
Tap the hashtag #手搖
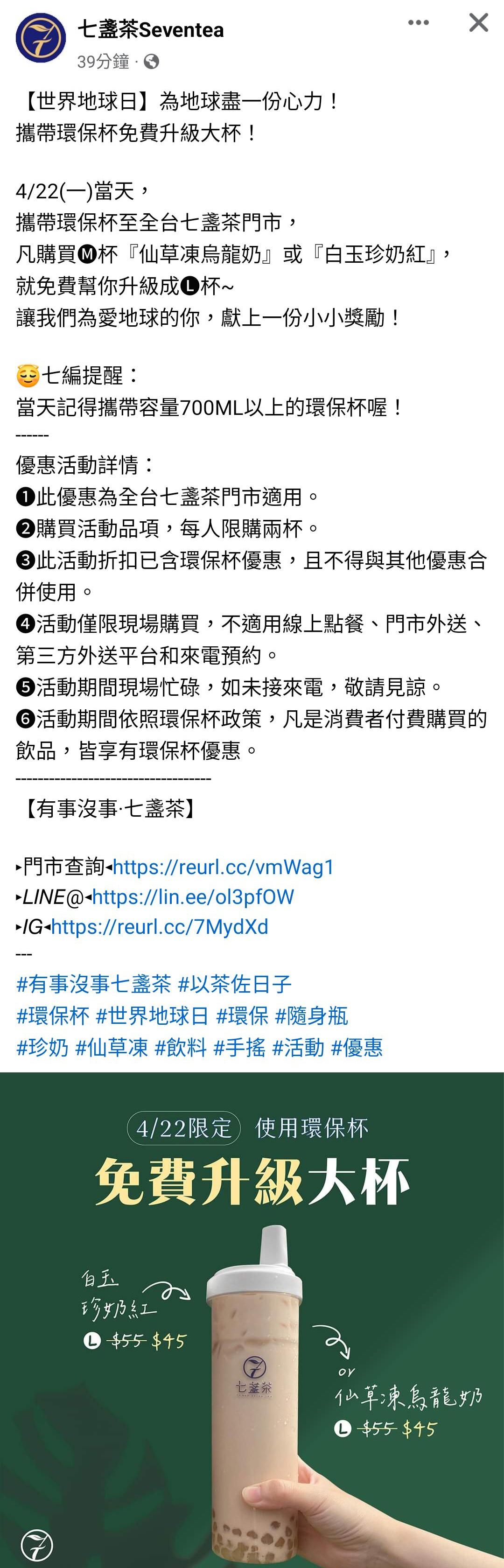[239, 1047]
